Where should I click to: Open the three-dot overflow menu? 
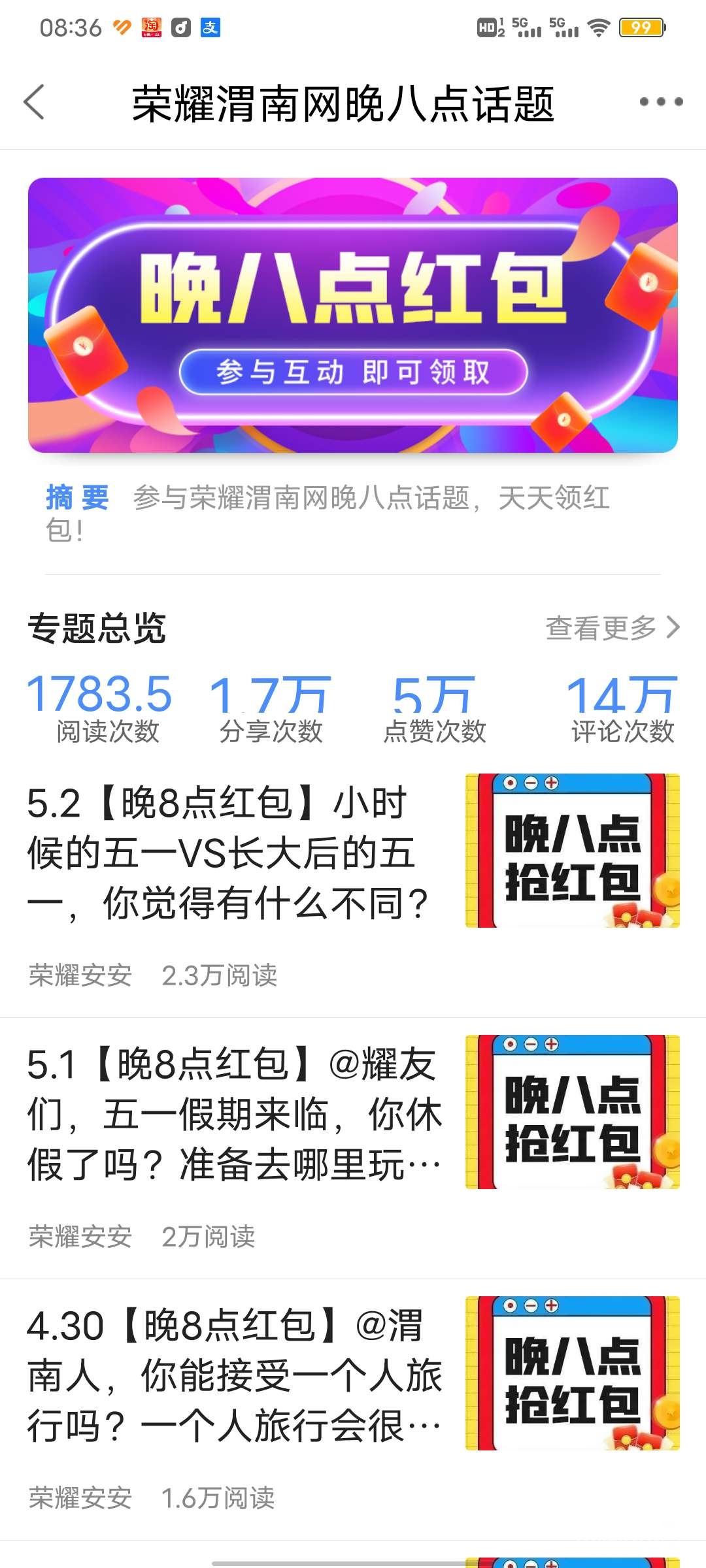pyautogui.click(x=661, y=102)
